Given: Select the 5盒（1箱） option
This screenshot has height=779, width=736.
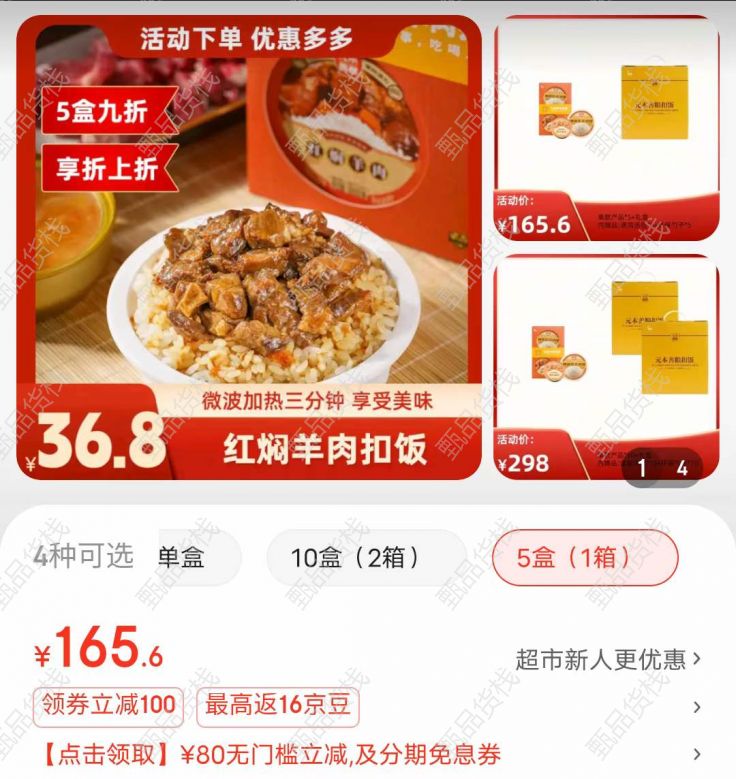Looking at the screenshot, I should [584, 557].
